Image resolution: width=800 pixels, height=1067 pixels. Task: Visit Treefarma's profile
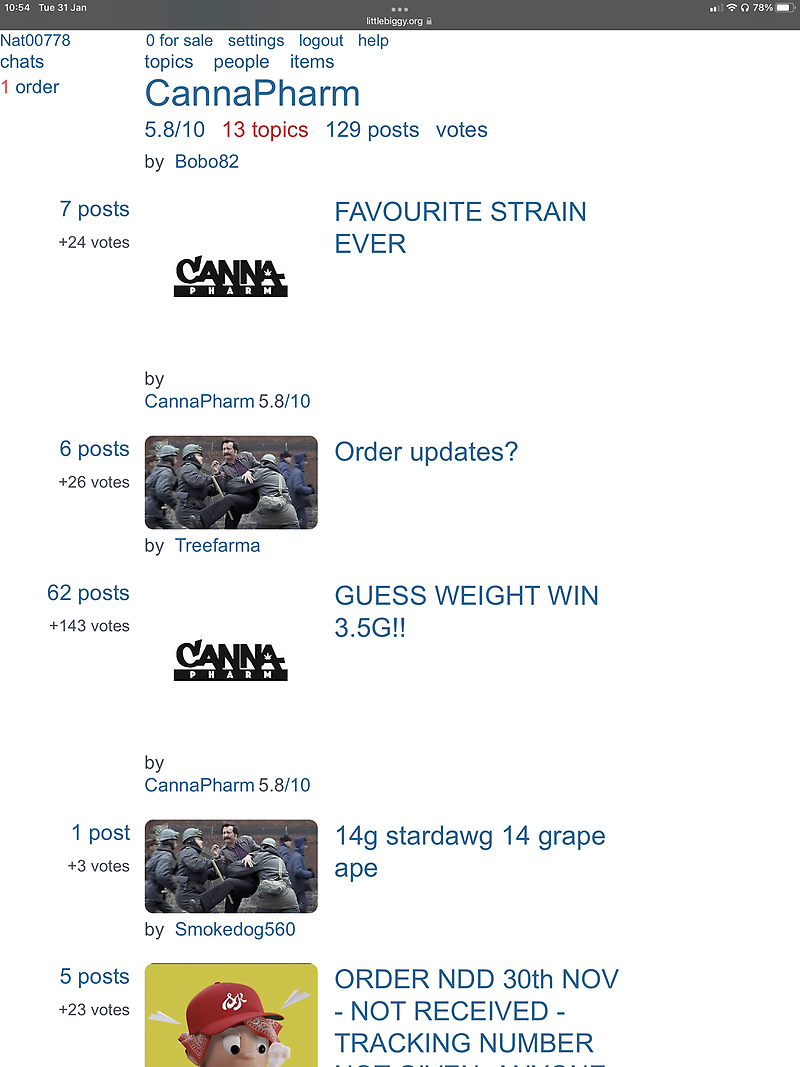click(217, 546)
